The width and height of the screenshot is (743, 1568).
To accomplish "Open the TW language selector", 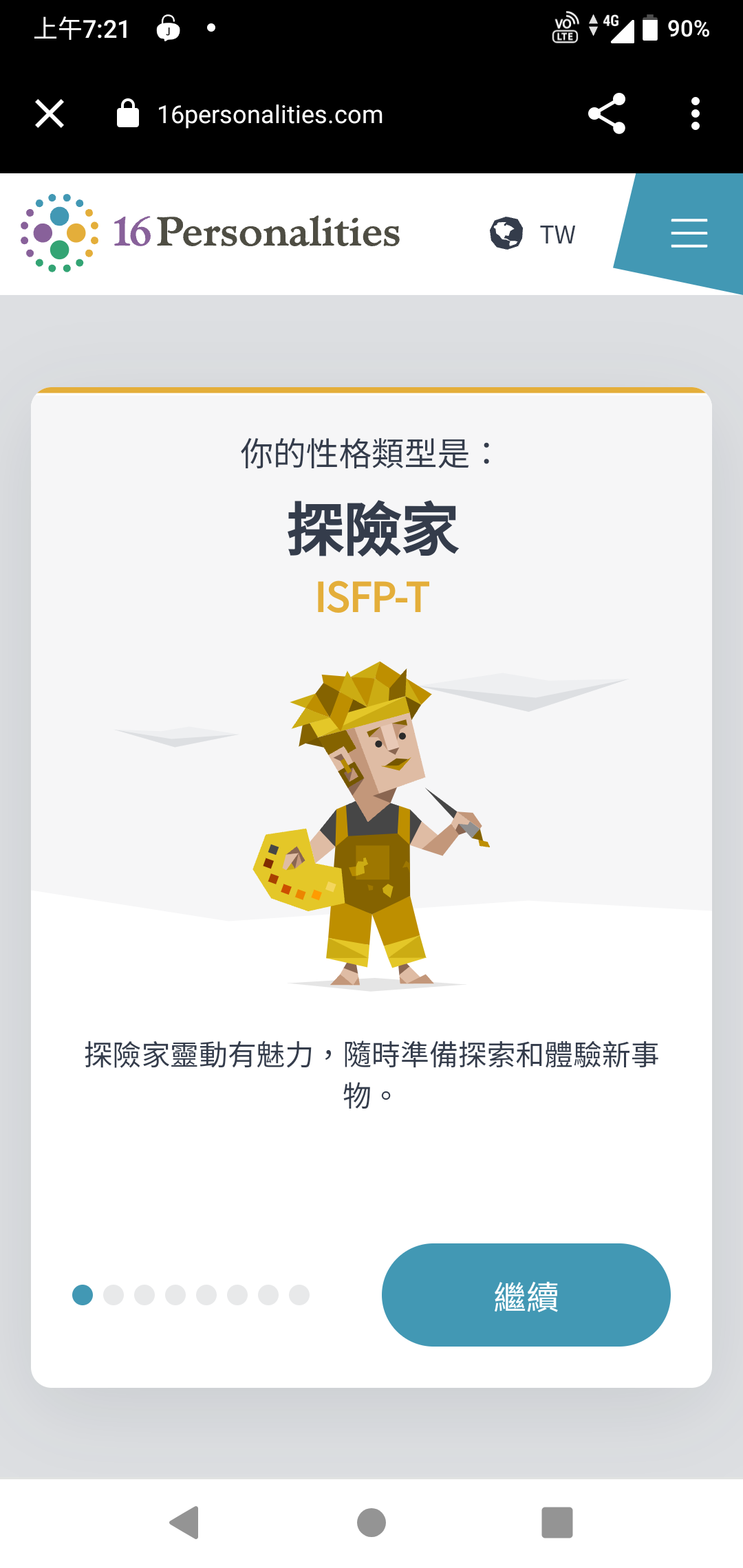I will click(533, 234).
